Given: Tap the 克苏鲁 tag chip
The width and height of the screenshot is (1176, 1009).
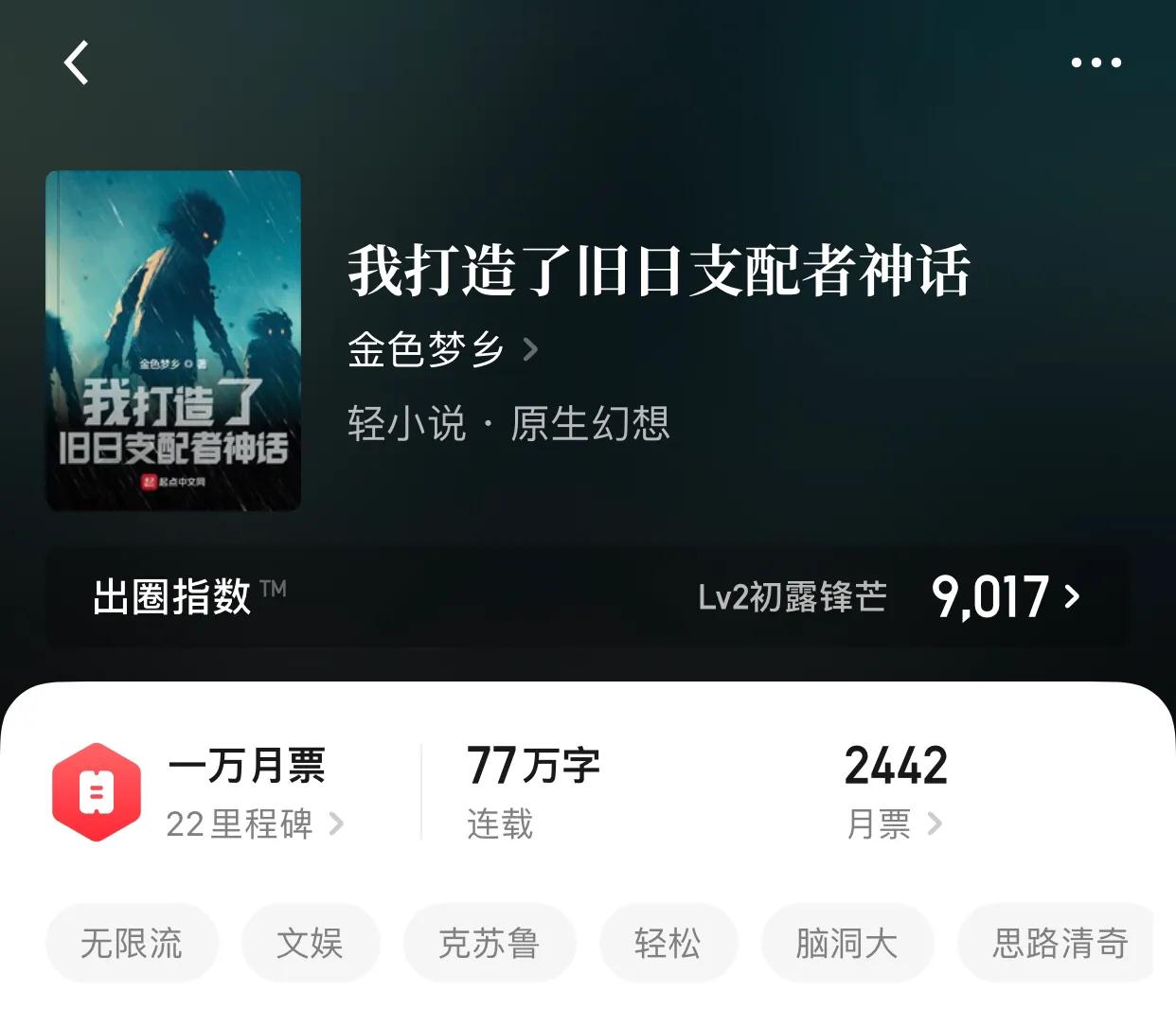Looking at the screenshot, I should 489,943.
